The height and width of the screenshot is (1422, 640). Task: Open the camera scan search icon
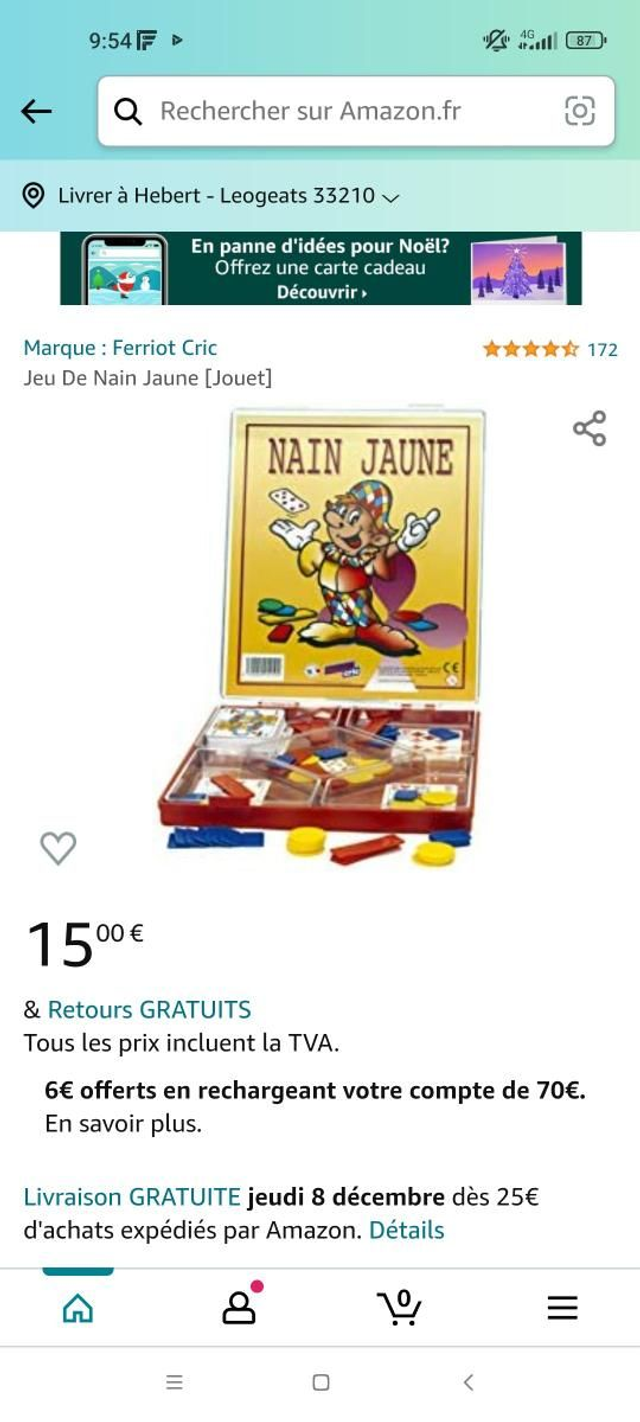tap(580, 111)
